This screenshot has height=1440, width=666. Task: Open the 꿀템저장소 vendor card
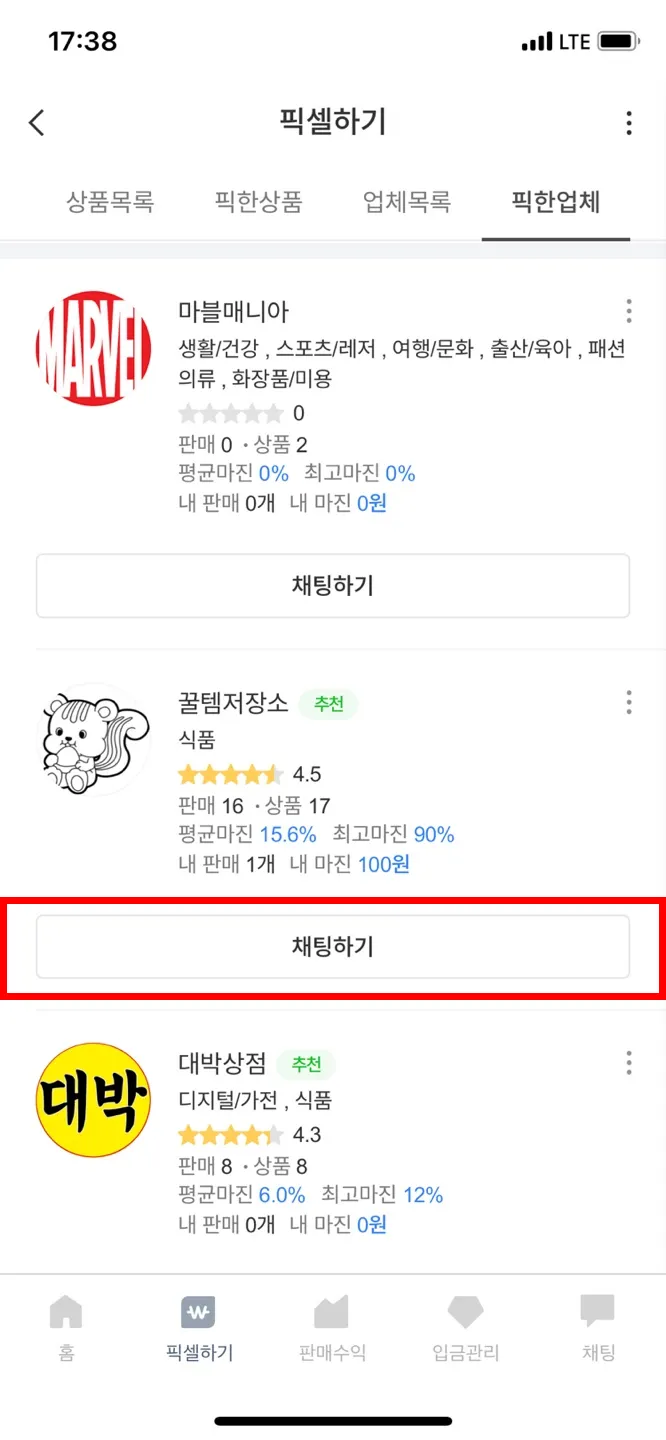coord(232,703)
